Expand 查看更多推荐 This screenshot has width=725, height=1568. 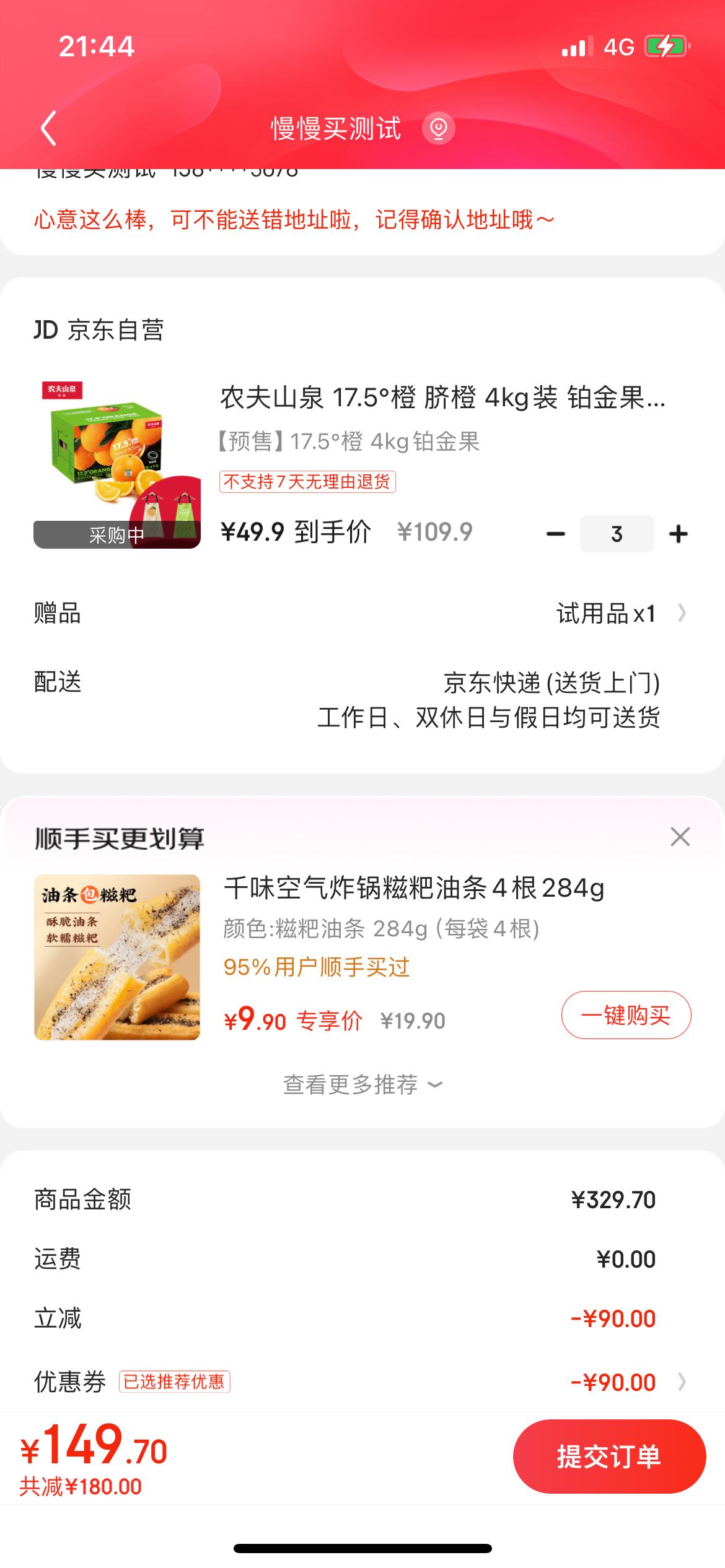tap(362, 1084)
